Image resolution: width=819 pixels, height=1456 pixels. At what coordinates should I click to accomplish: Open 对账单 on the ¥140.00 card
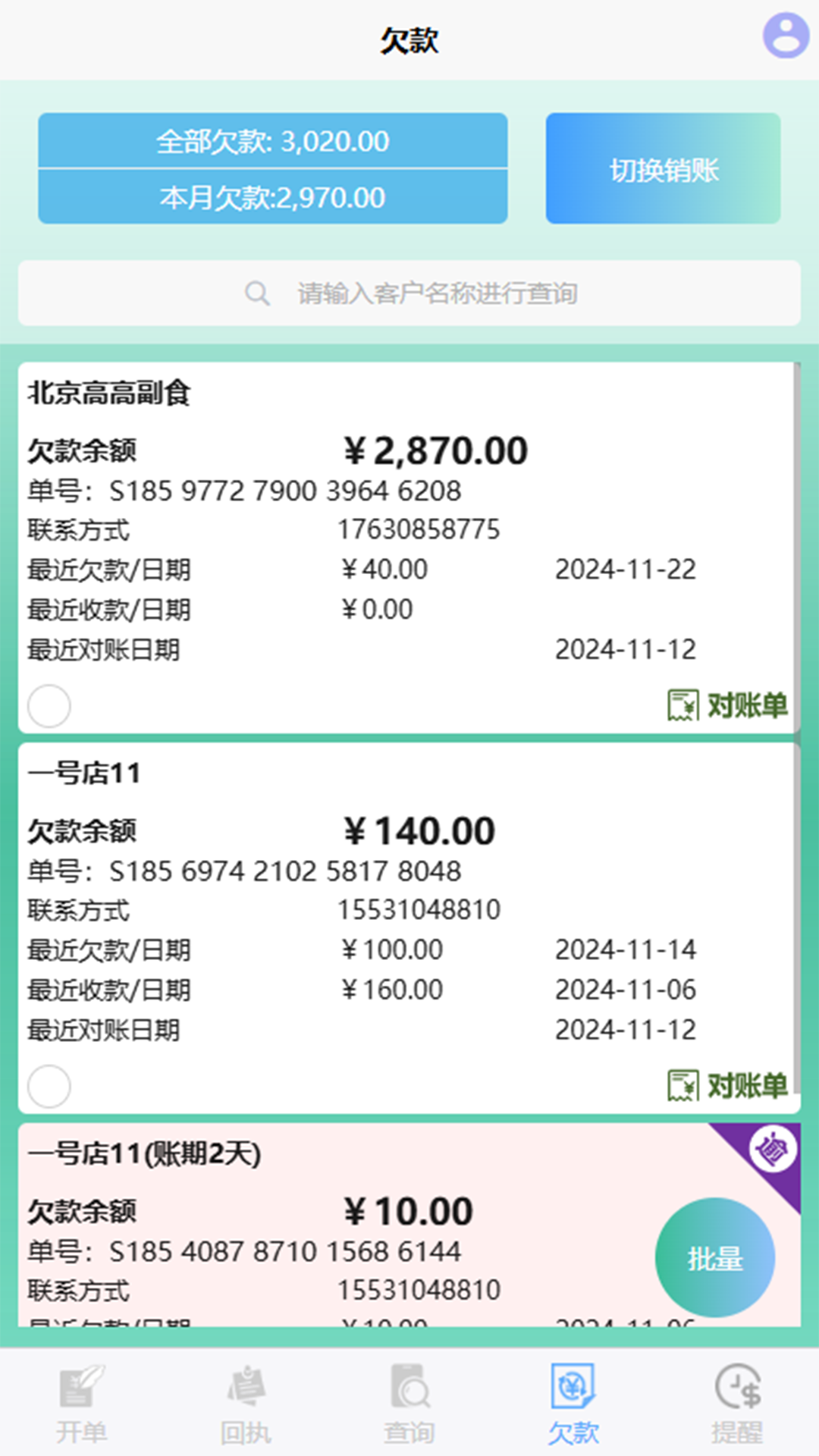727,1085
